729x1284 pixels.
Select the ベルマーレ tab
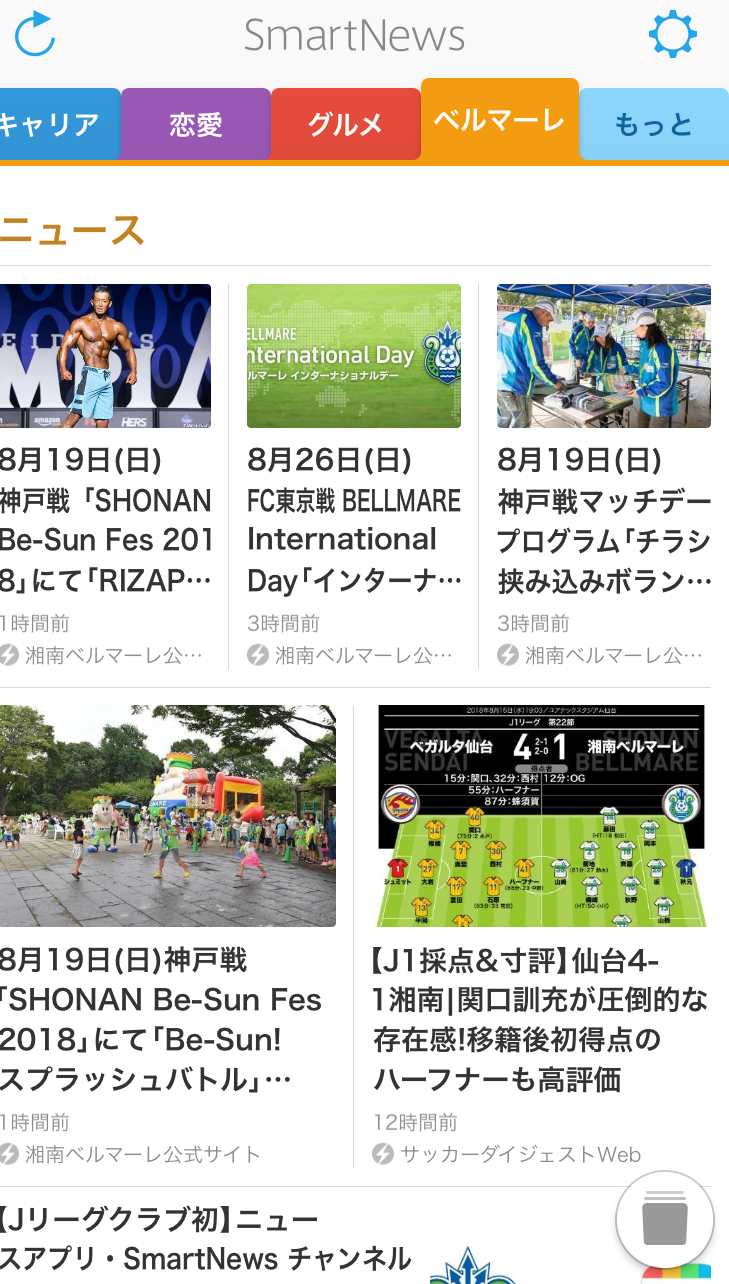point(499,120)
